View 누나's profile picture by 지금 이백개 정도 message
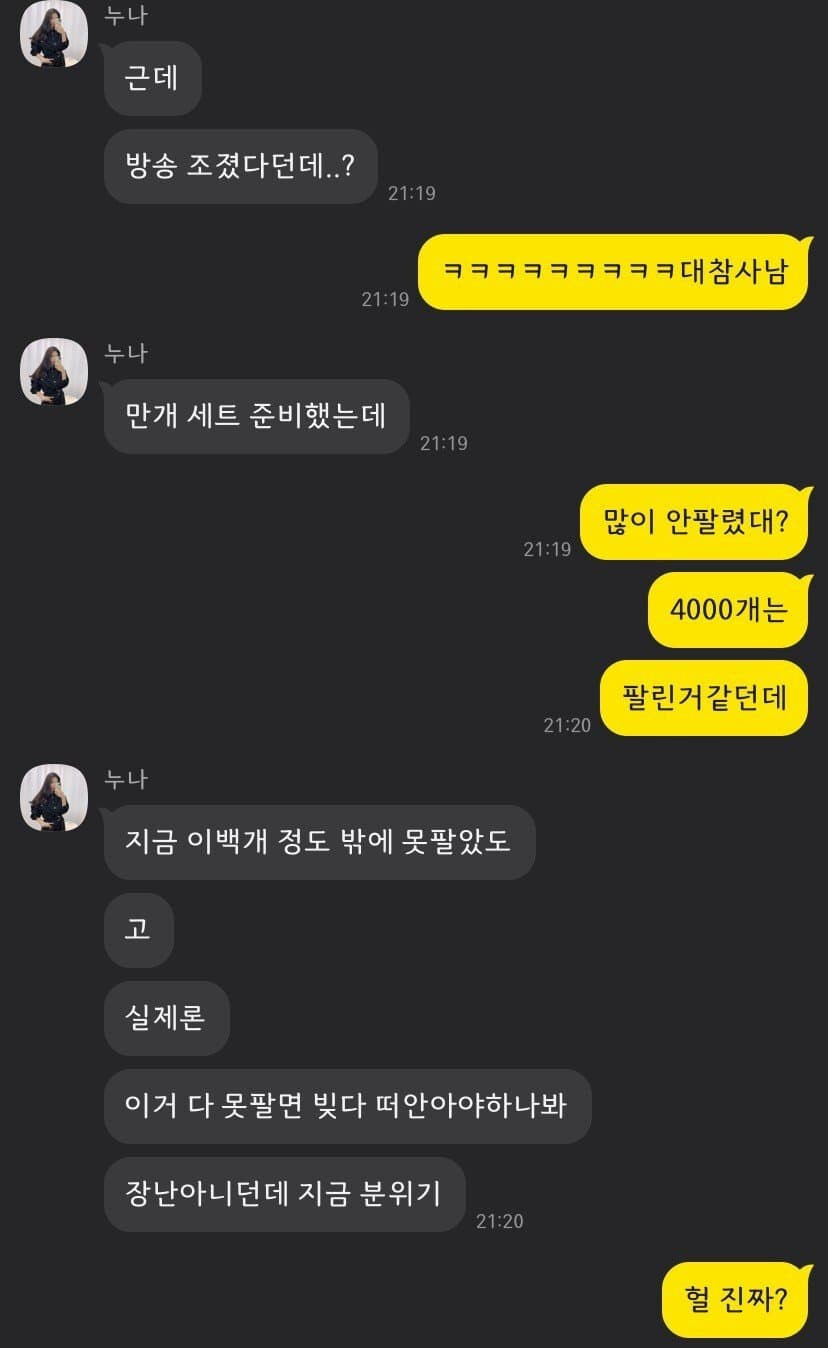 pos(54,798)
